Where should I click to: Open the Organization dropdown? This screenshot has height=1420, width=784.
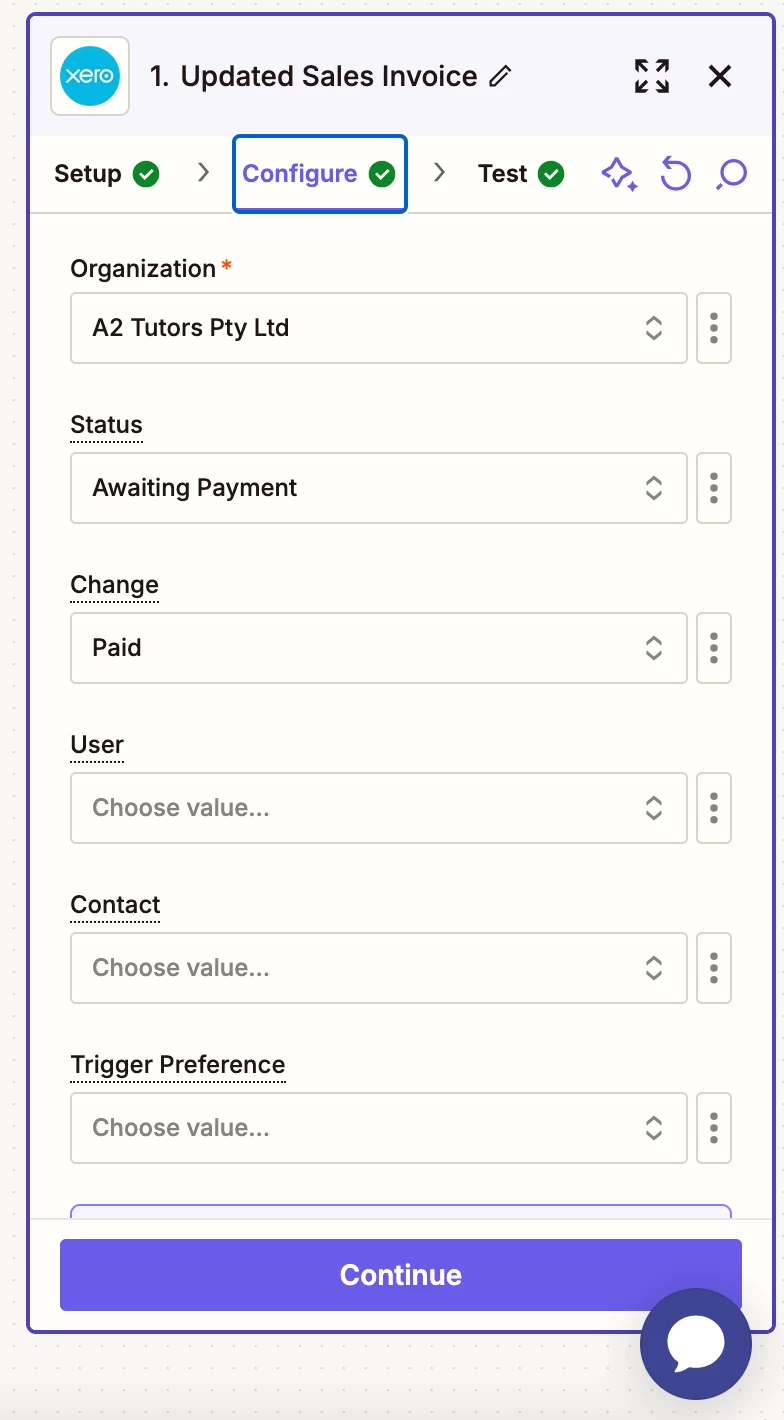378,328
